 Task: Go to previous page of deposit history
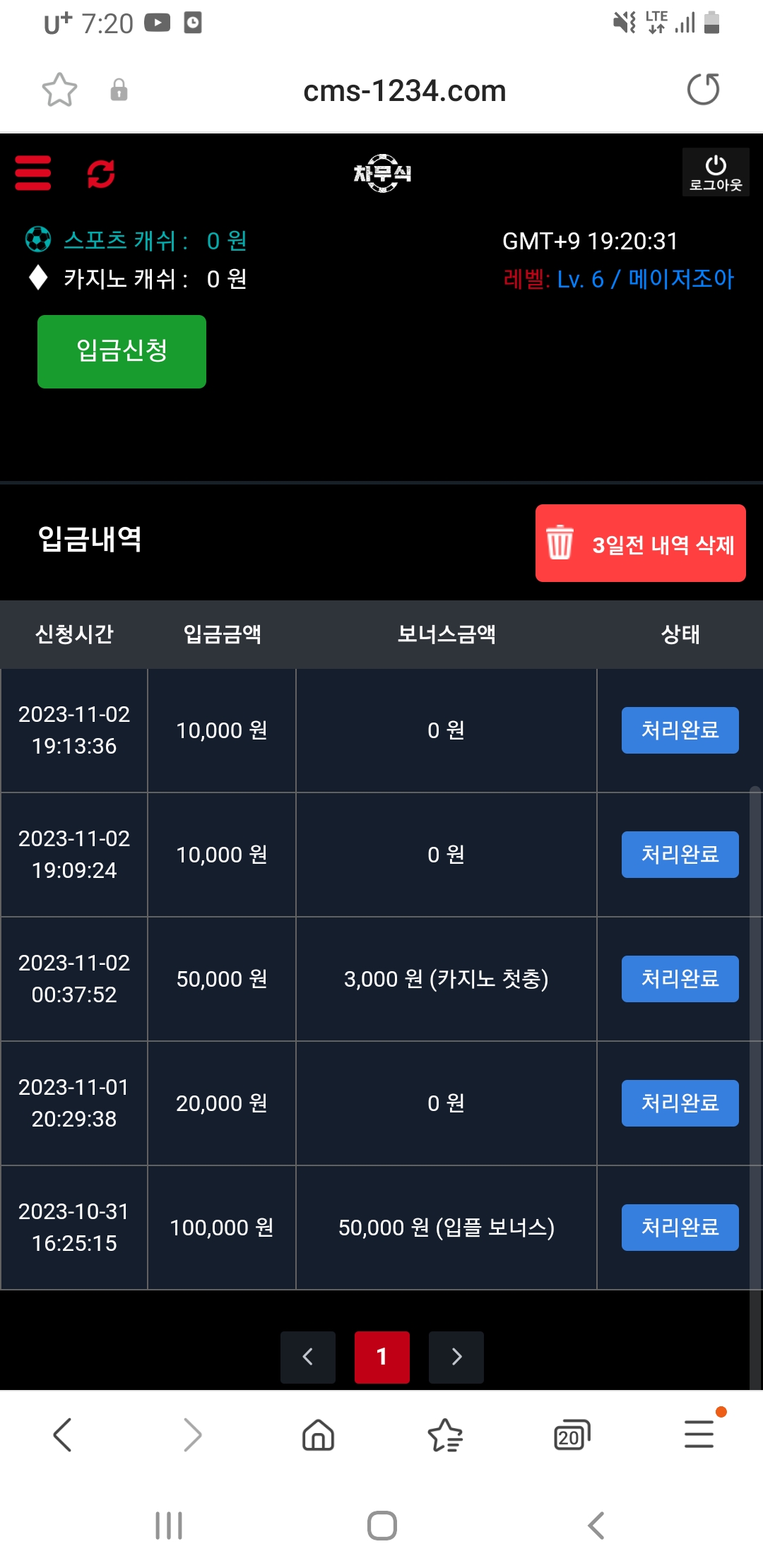coord(308,1357)
